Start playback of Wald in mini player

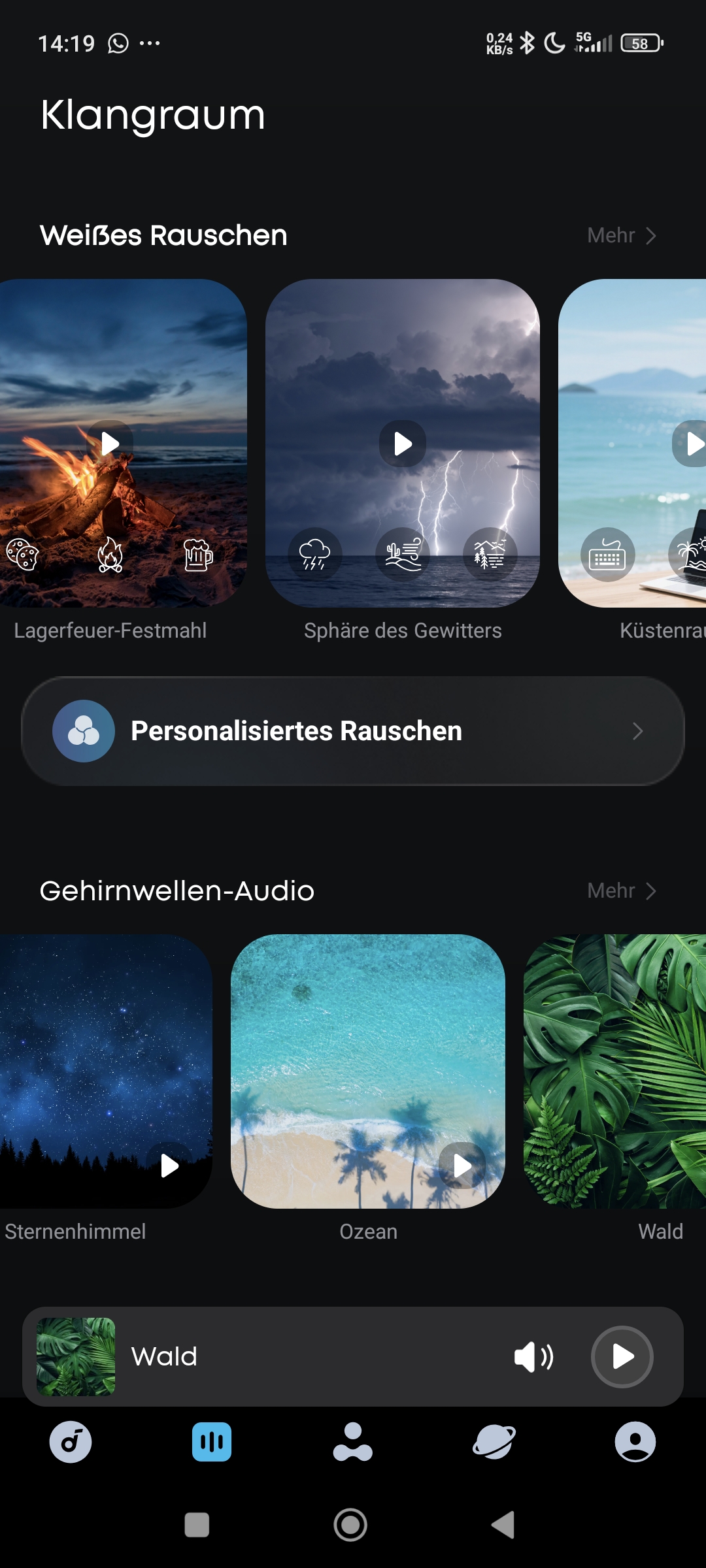click(622, 1357)
